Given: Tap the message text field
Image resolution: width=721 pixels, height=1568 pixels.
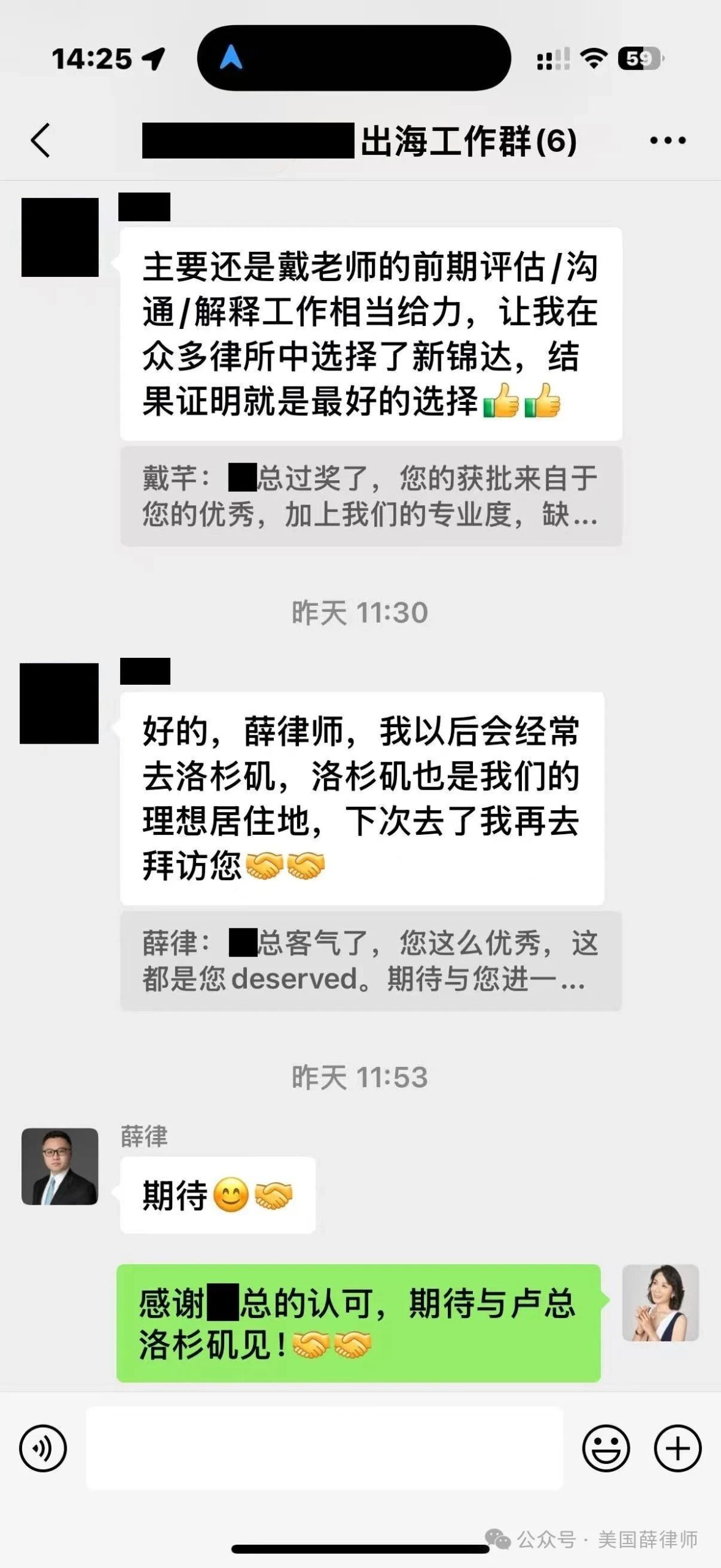Looking at the screenshot, I should [x=324, y=1449].
